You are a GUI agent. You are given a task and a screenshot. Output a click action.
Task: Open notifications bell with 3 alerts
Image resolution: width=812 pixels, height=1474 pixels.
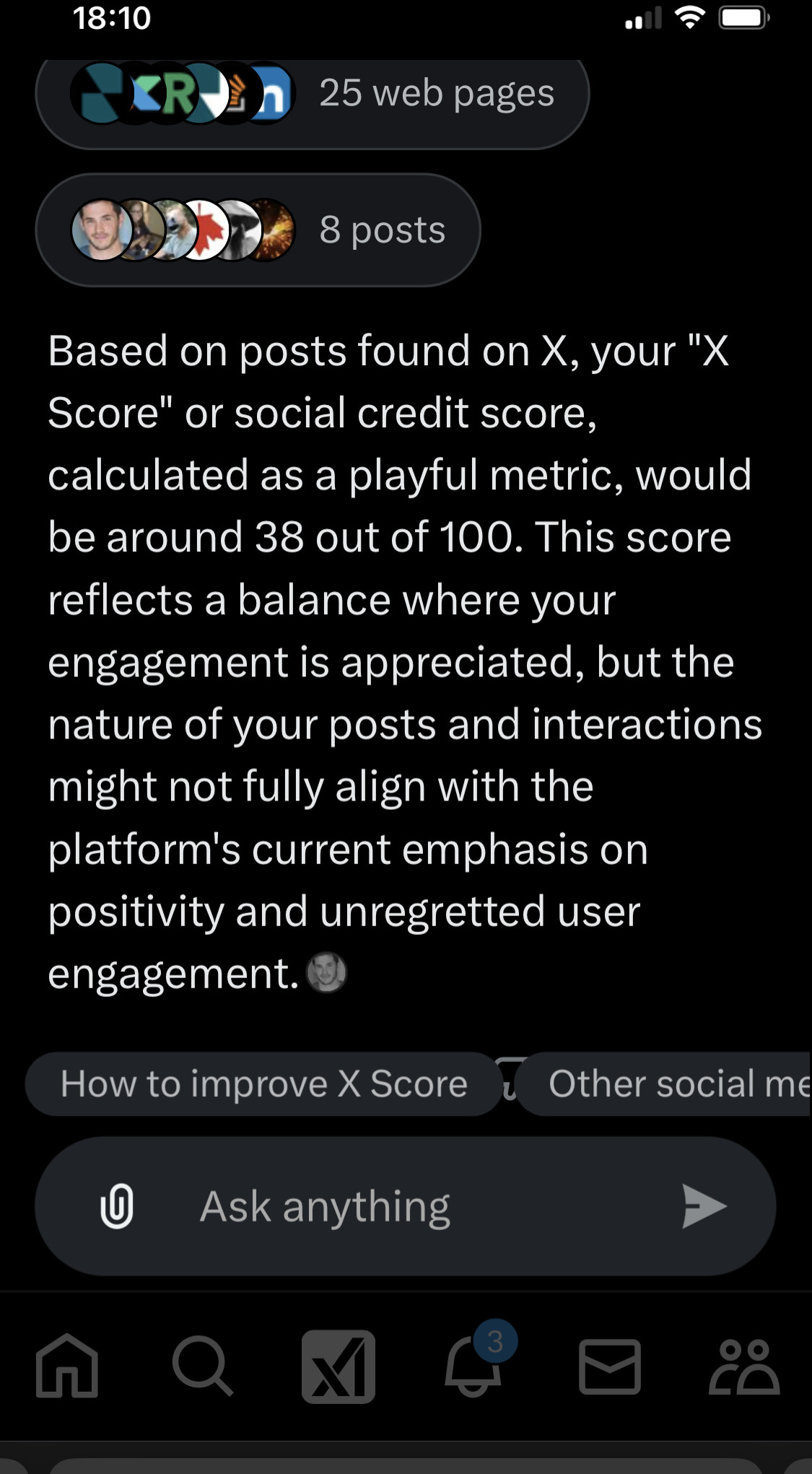[x=474, y=1365]
